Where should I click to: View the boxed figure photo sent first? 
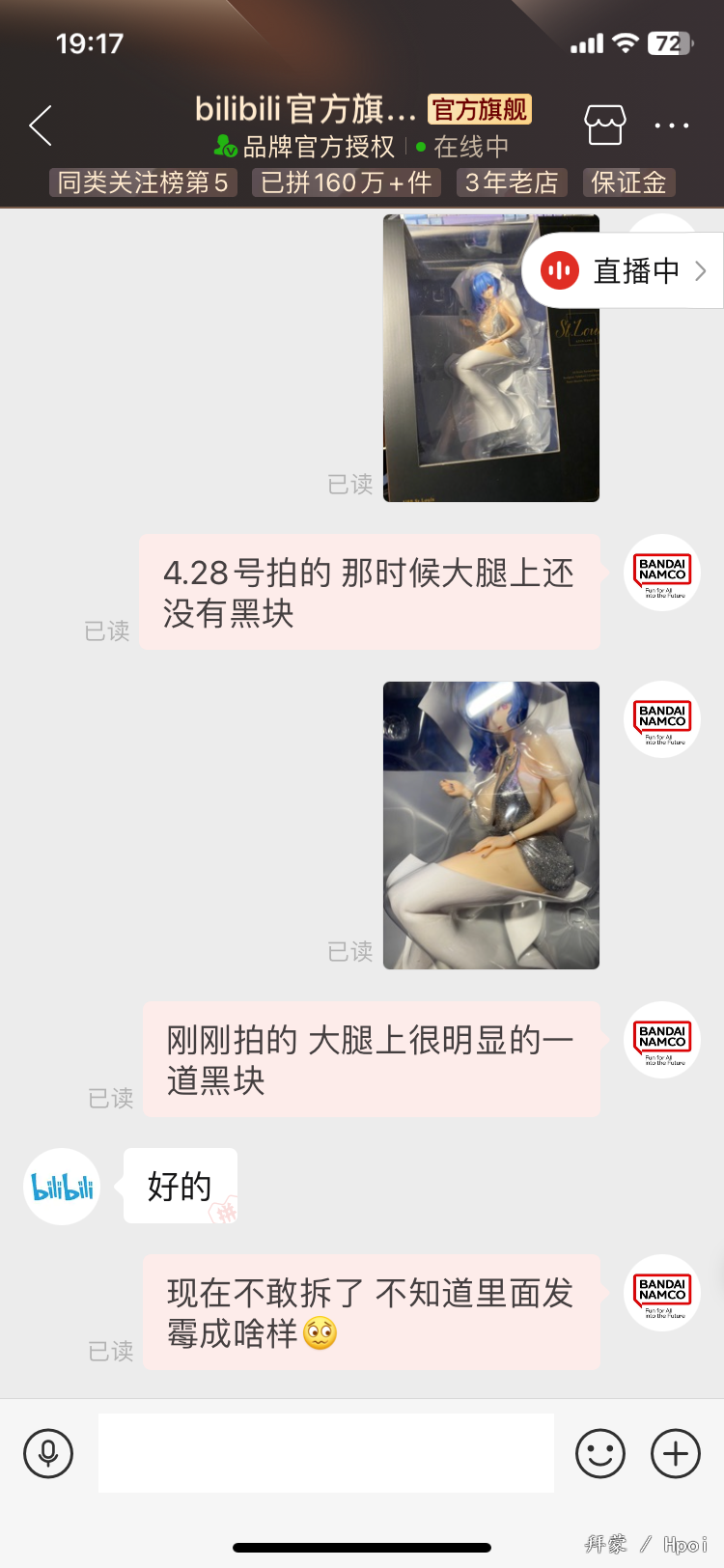coord(490,358)
